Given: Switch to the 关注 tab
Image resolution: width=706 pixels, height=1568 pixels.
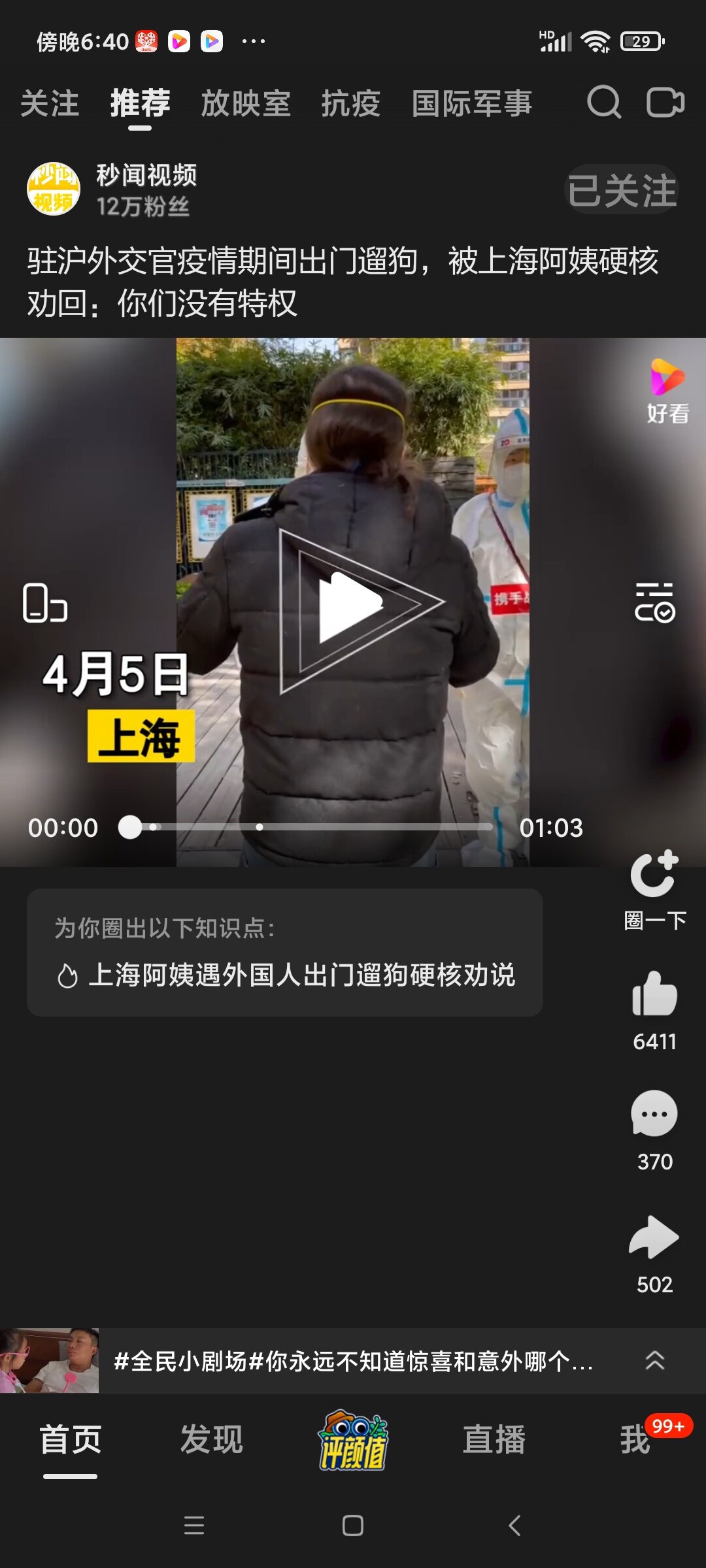Looking at the screenshot, I should 50,104.
